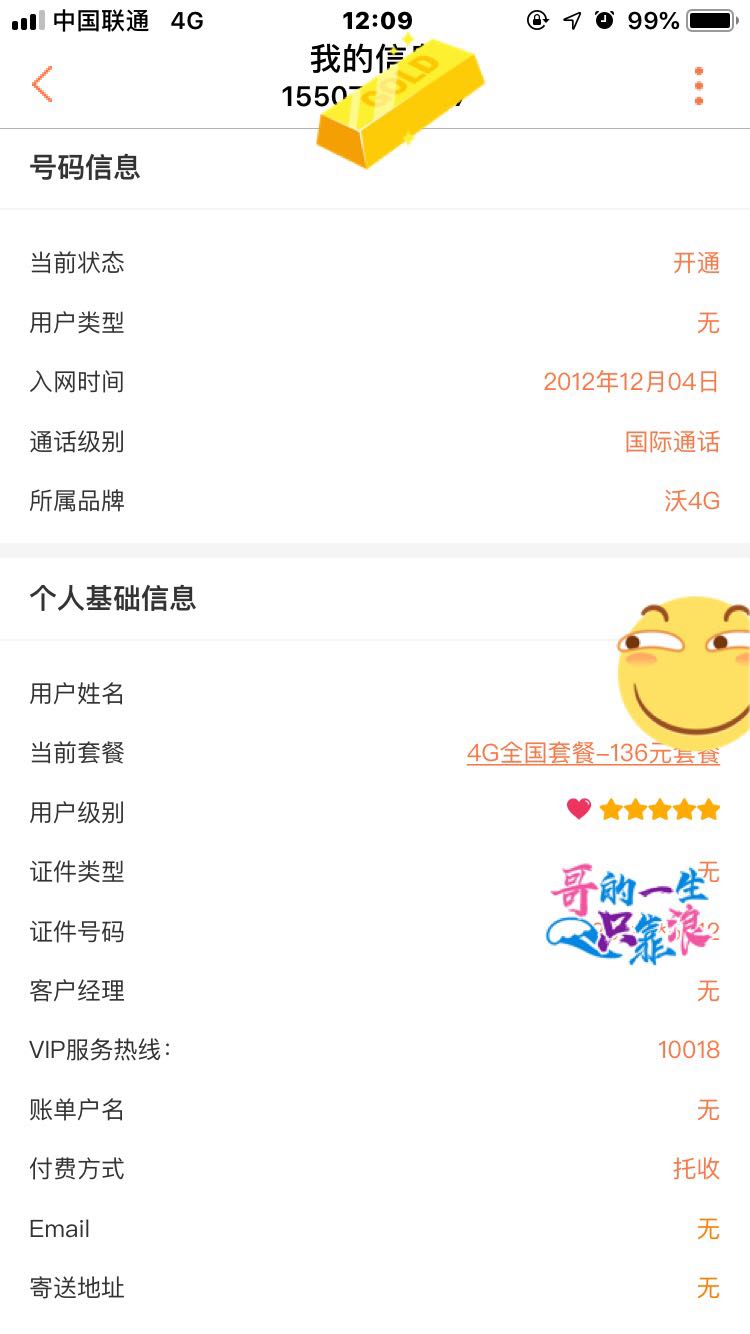Viewport: 750px width, 1334px height.
Task: Go back with the orange arrow
Action: coord(42,85)
